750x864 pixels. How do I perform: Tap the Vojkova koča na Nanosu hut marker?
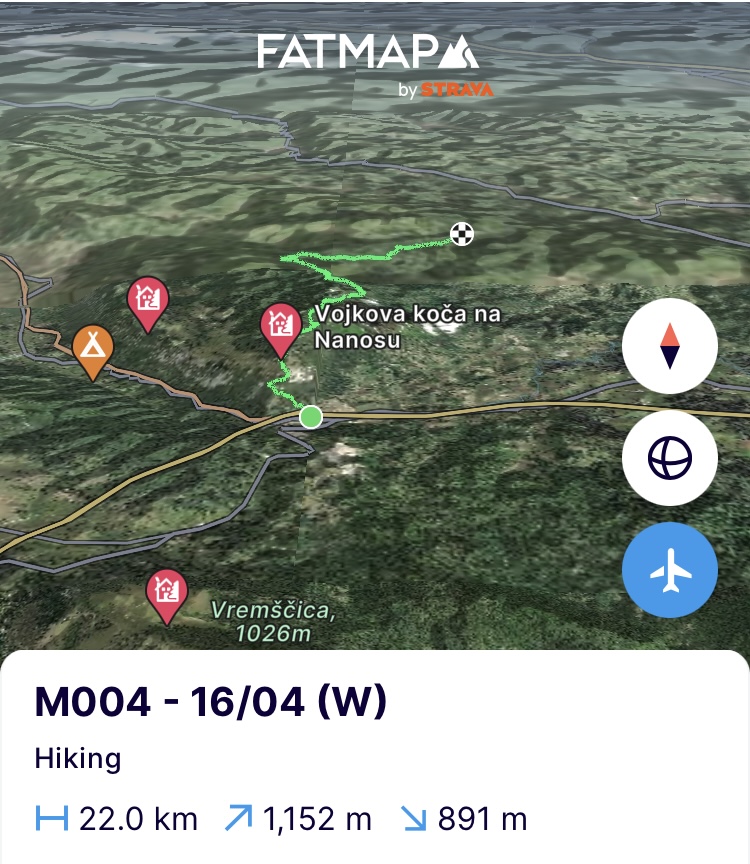tap(281, 325)
